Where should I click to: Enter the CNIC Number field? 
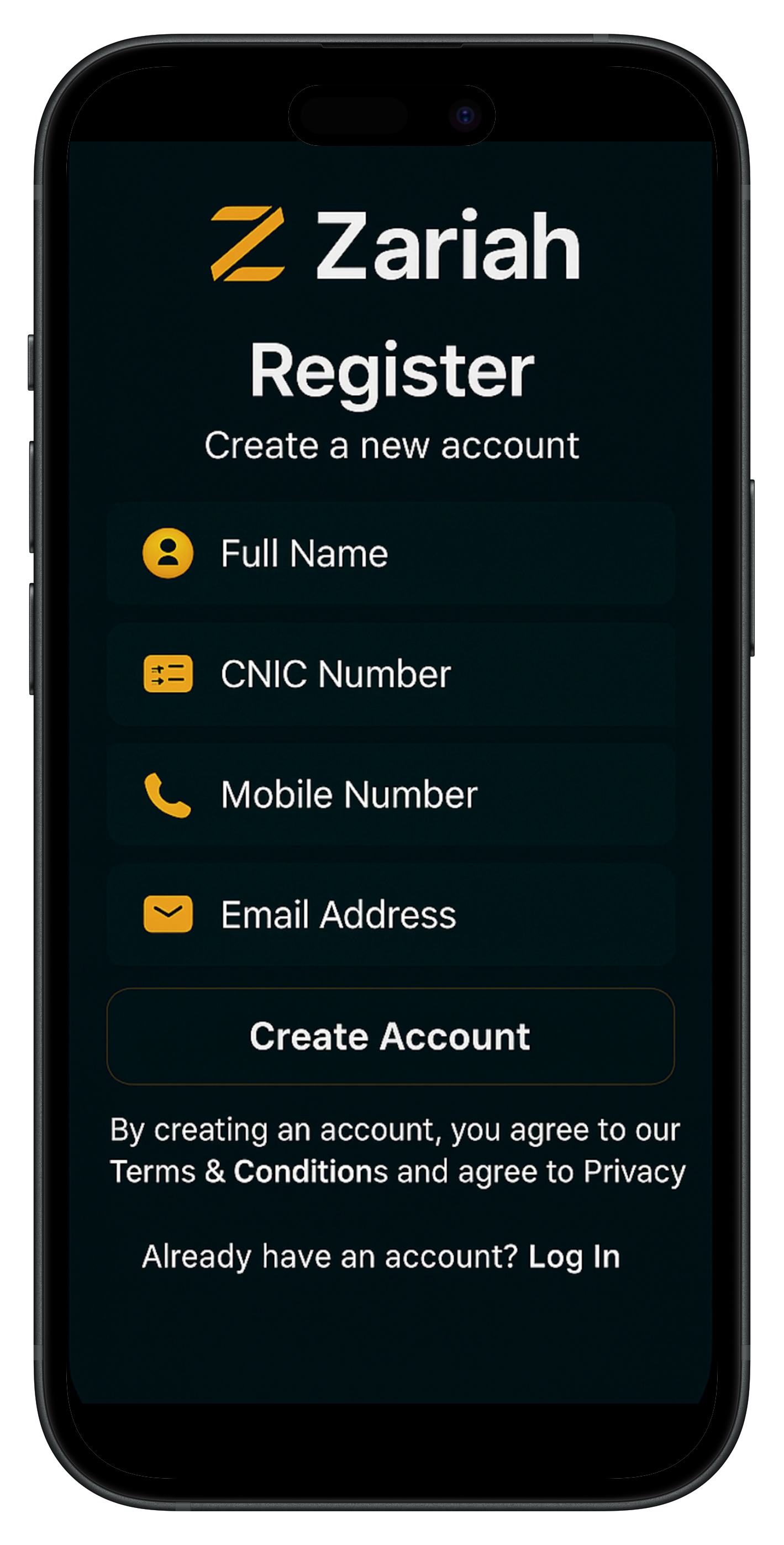(x=391, y=674)
